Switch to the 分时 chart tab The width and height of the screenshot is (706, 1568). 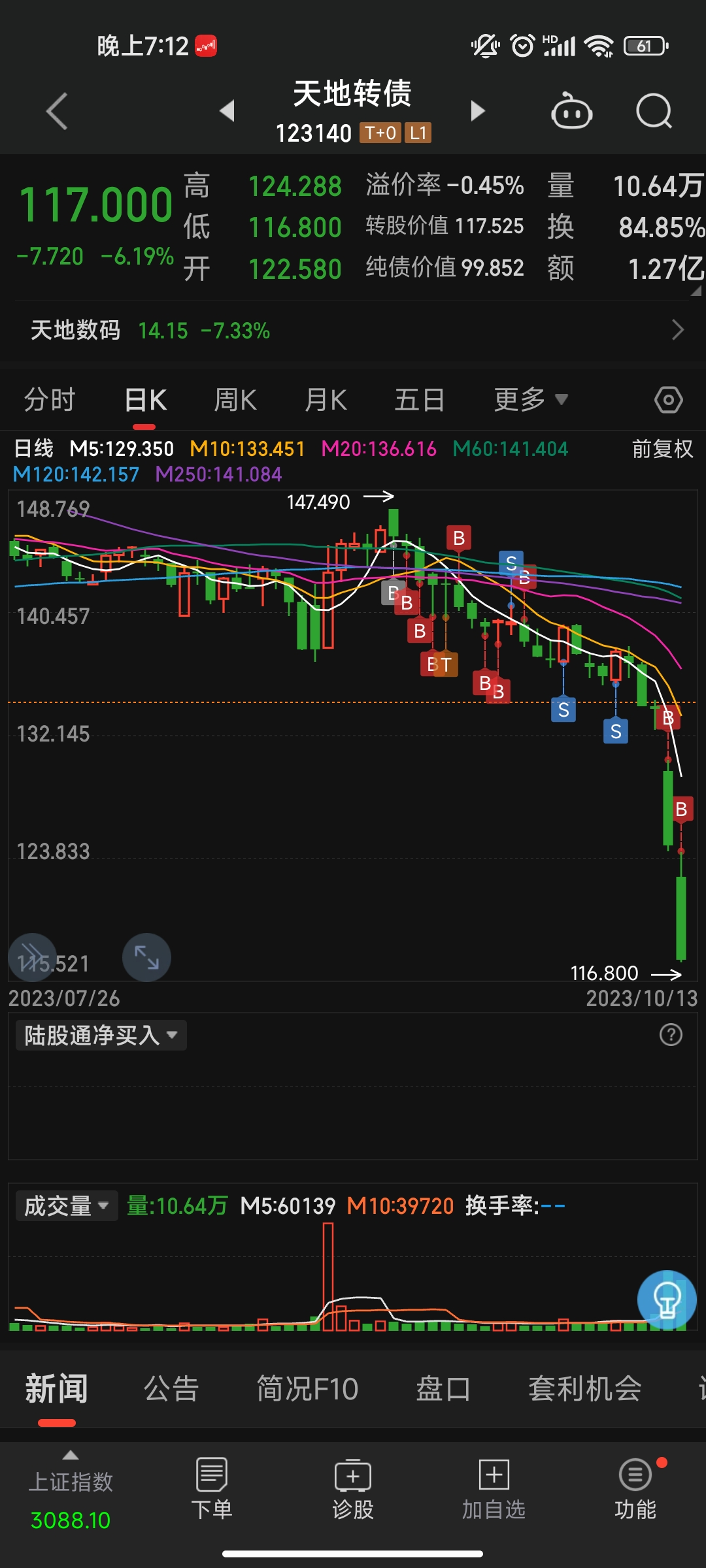[x=50, y=400]
